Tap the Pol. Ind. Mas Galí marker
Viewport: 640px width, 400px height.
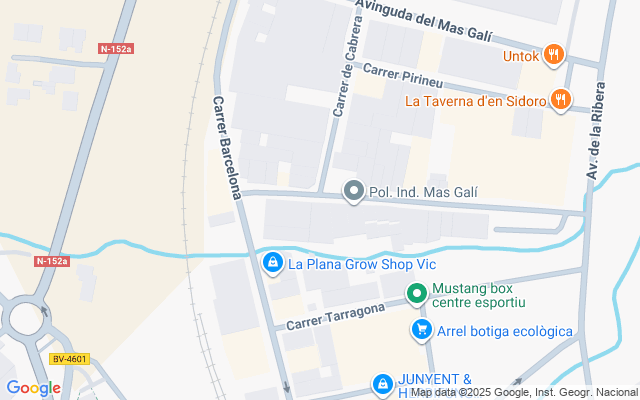tap(352, 191)
